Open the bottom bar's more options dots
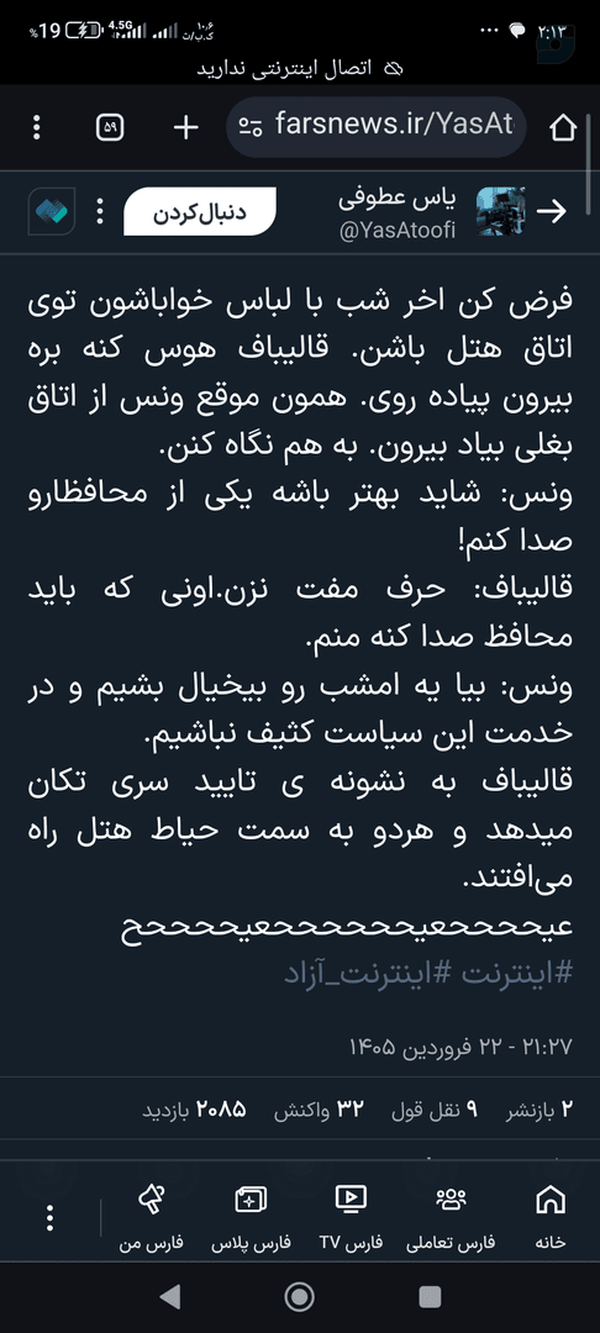Viewport: 600px width, 1333px height. (x=51, y=1218)
